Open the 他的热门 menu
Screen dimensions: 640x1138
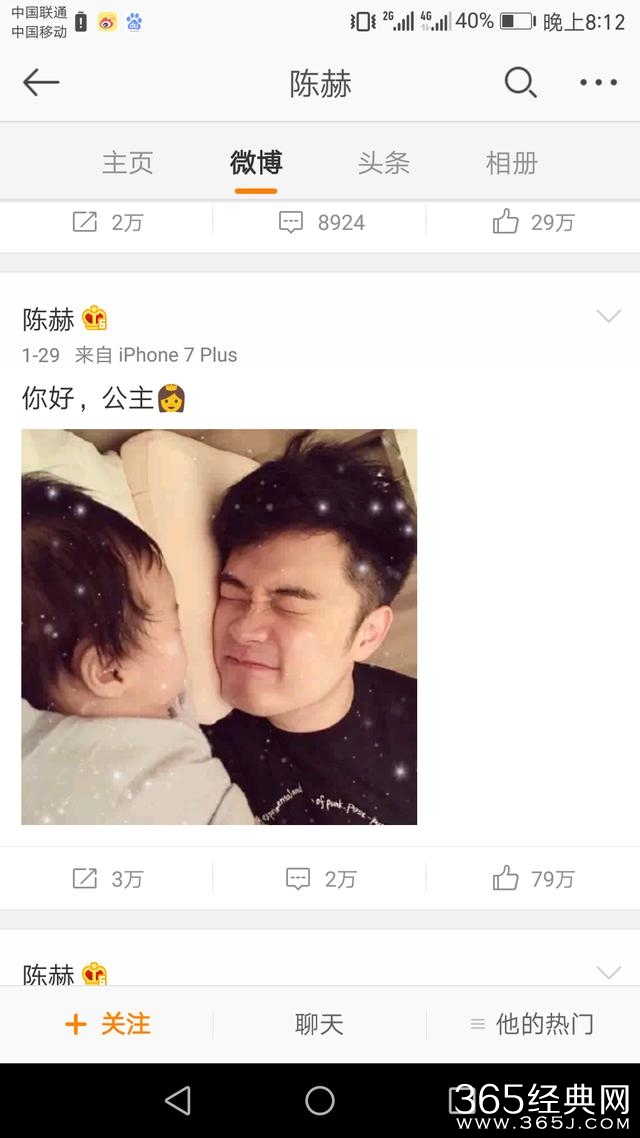coord(532,1024)
